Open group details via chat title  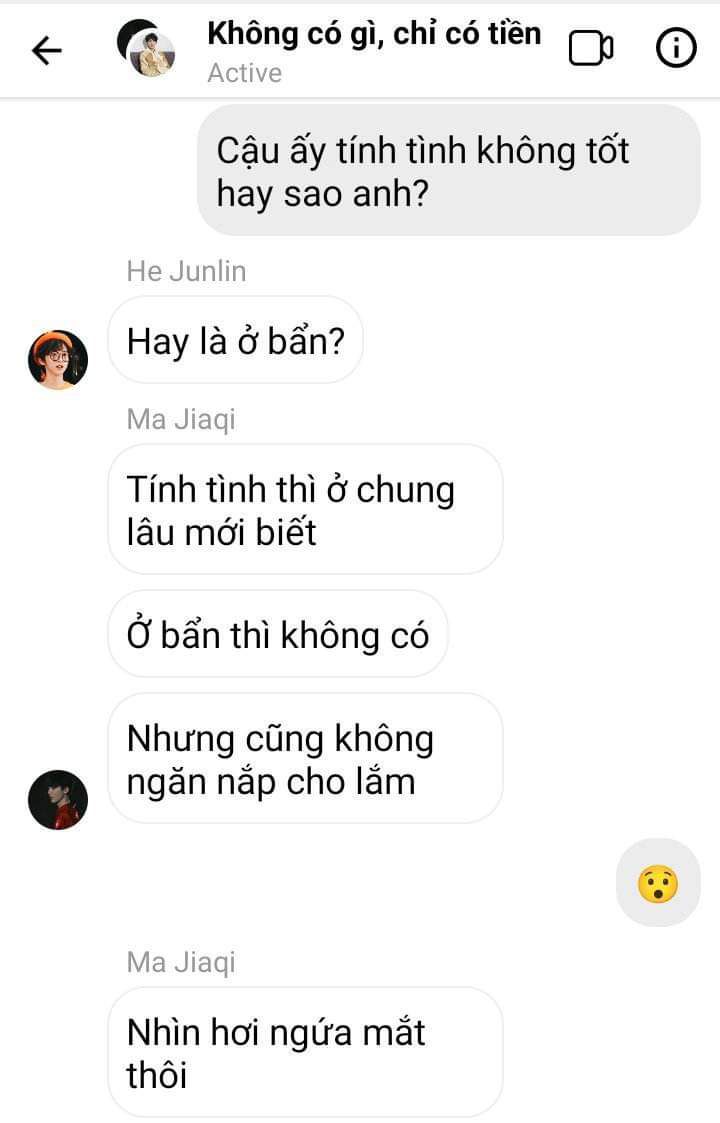click(373, 34)
